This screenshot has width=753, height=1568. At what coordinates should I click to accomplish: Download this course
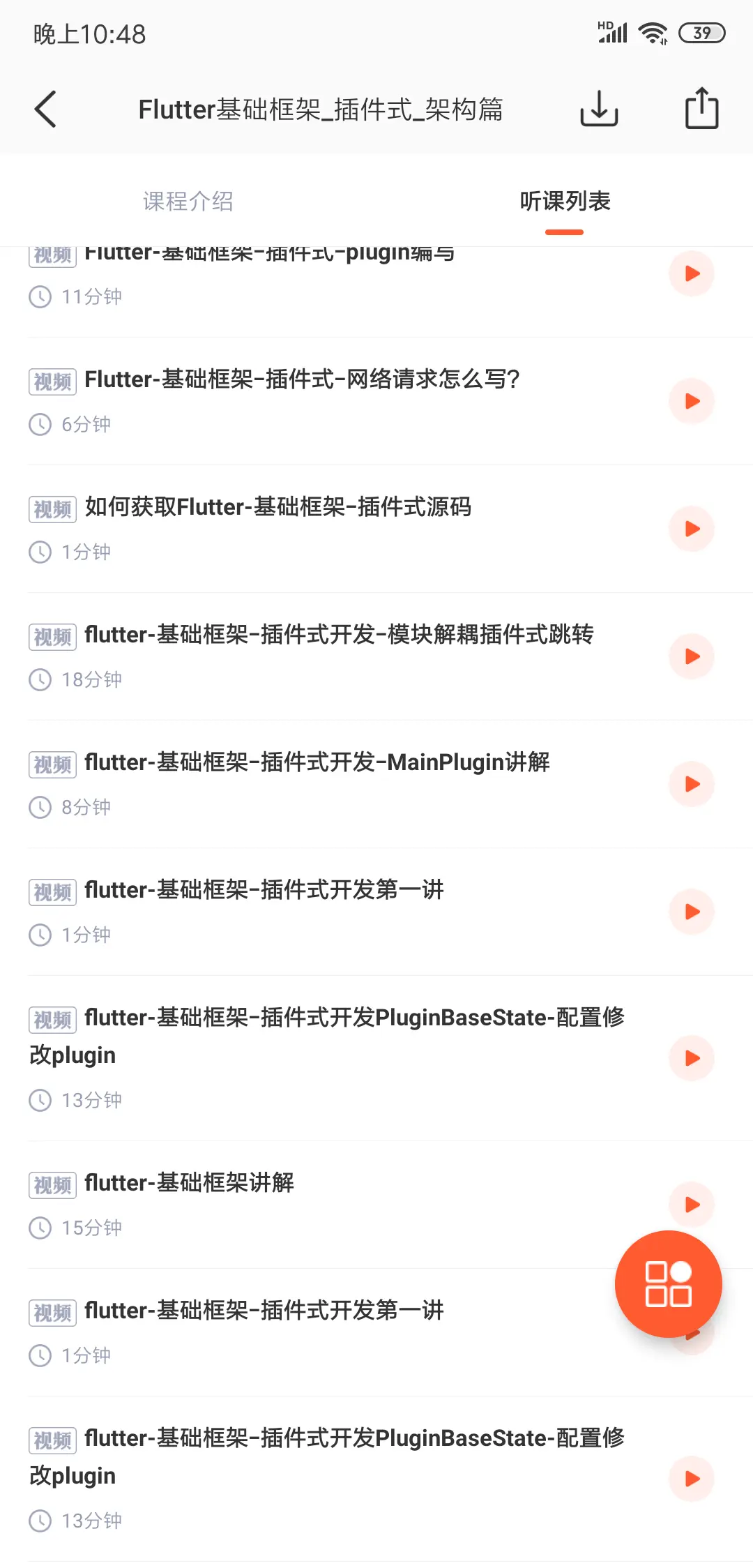[x=599, y=110]
